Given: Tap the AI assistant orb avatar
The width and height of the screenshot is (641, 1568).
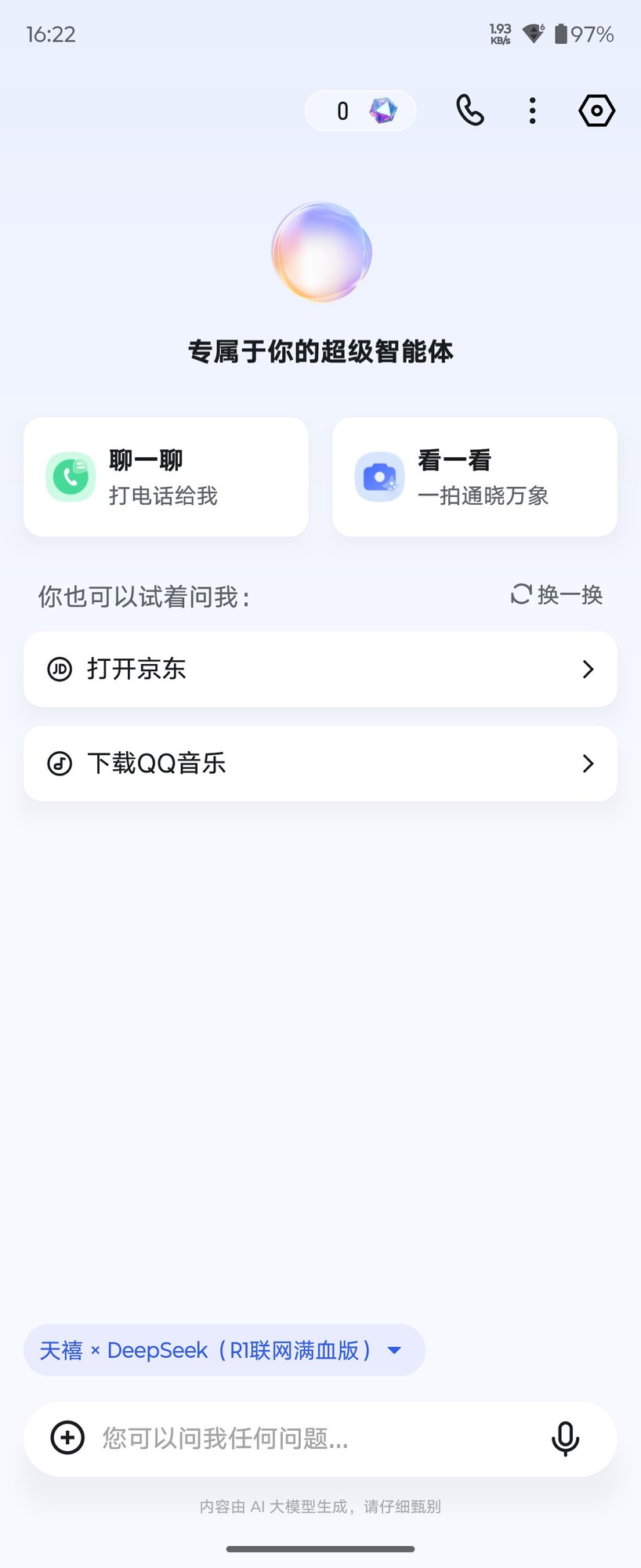Looking at the screenshot, I should click(321, 251).
